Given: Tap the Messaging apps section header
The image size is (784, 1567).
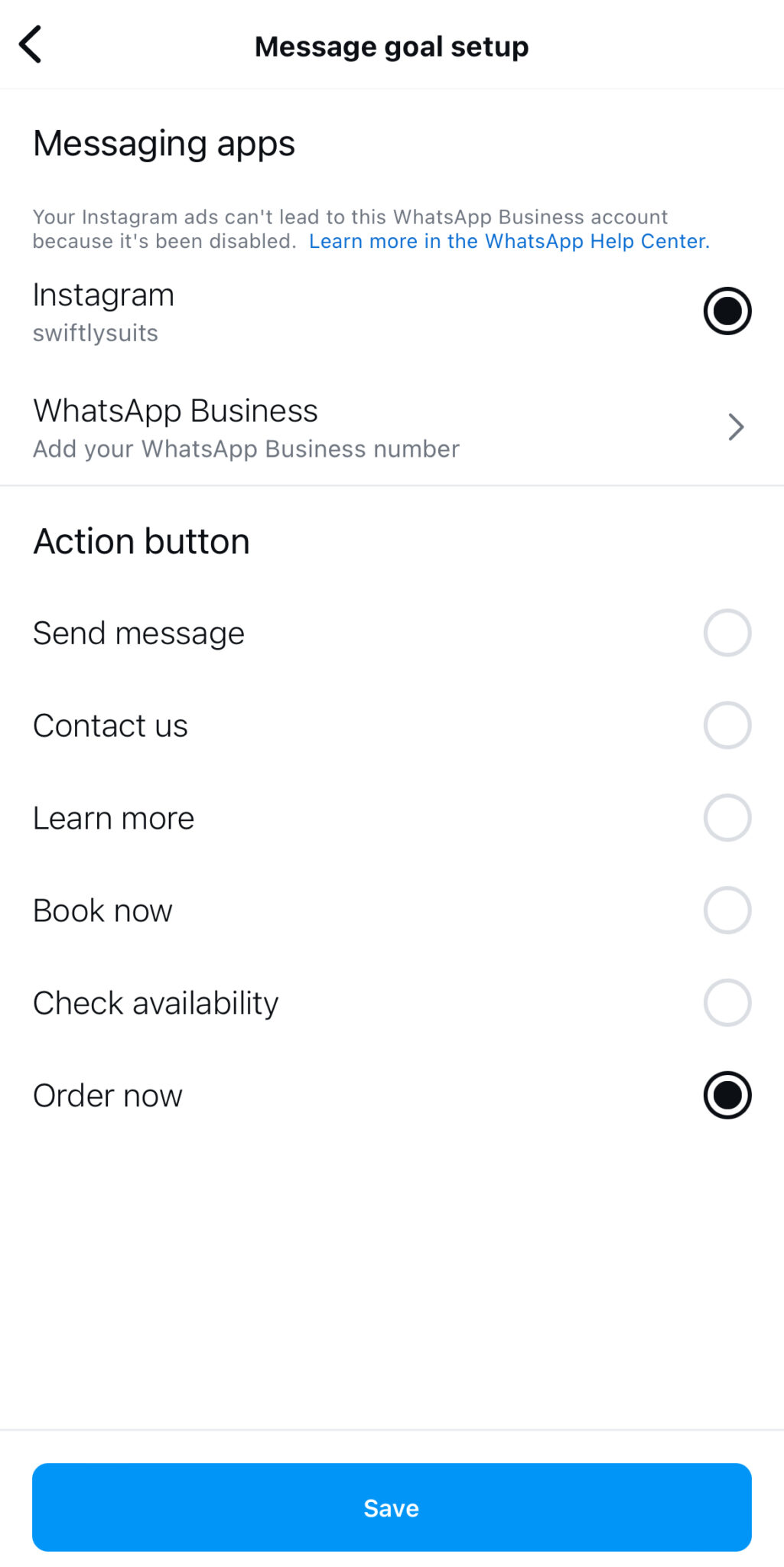Looking at the screenshot, I should coord(164,142).
